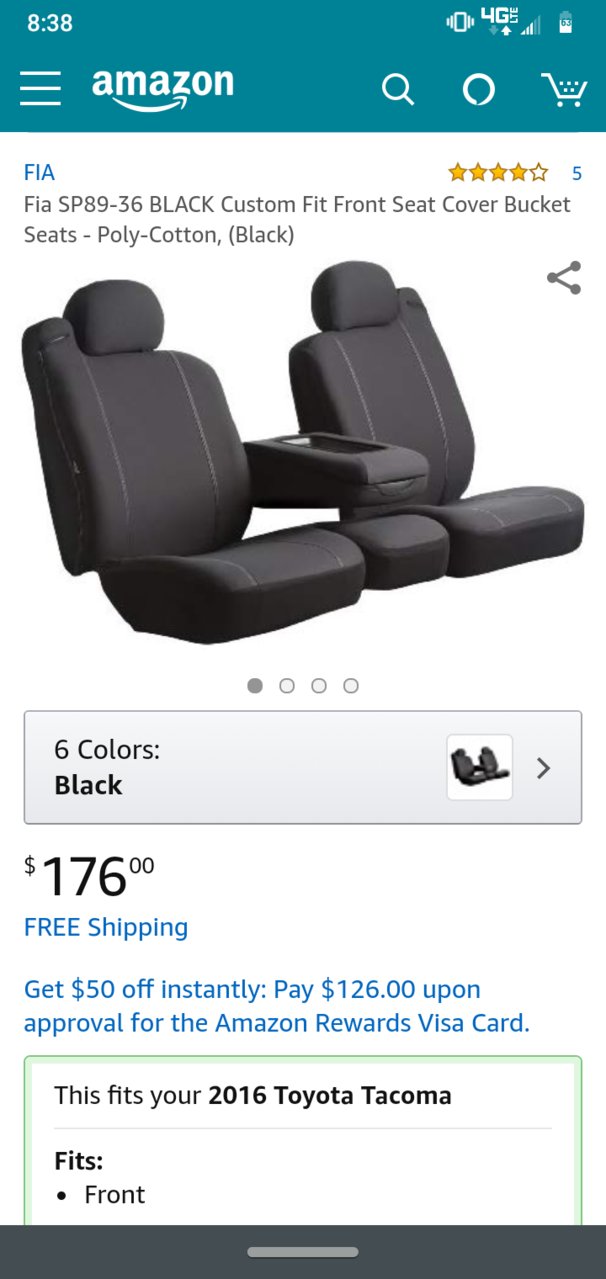Open the hamburger navigation menu

coord(40,89)
